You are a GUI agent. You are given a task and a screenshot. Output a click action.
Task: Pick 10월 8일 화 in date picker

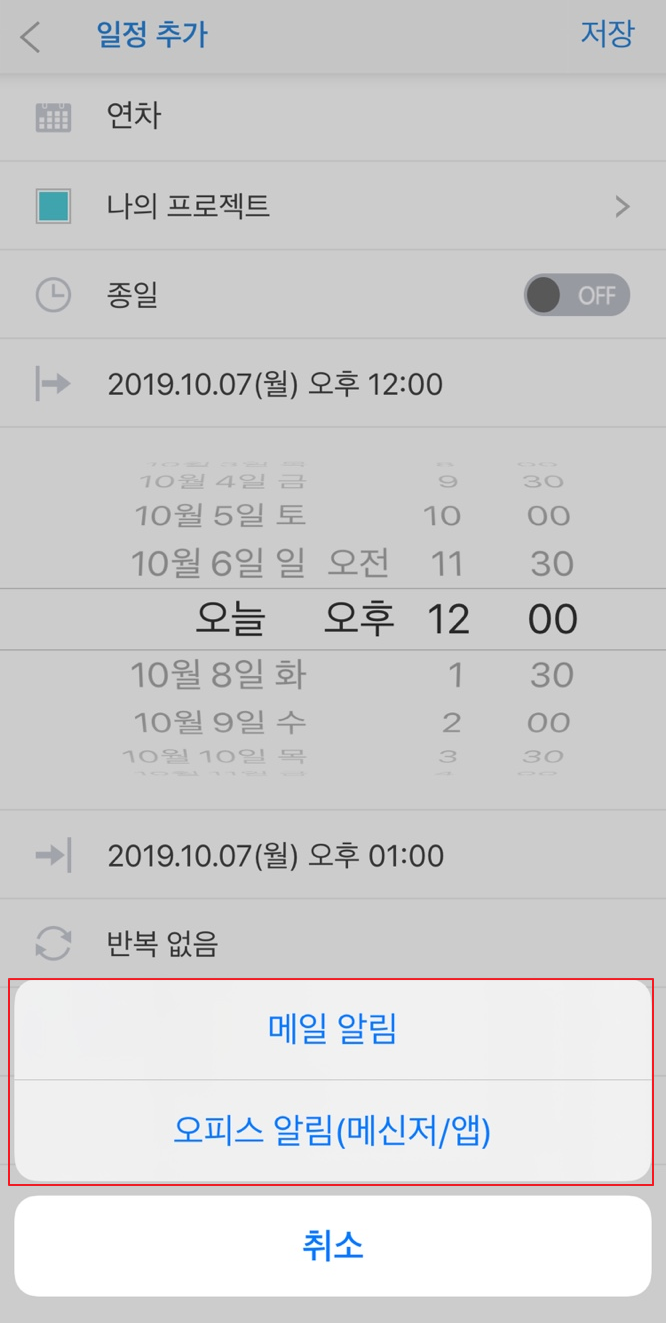[x=219, y=675]
